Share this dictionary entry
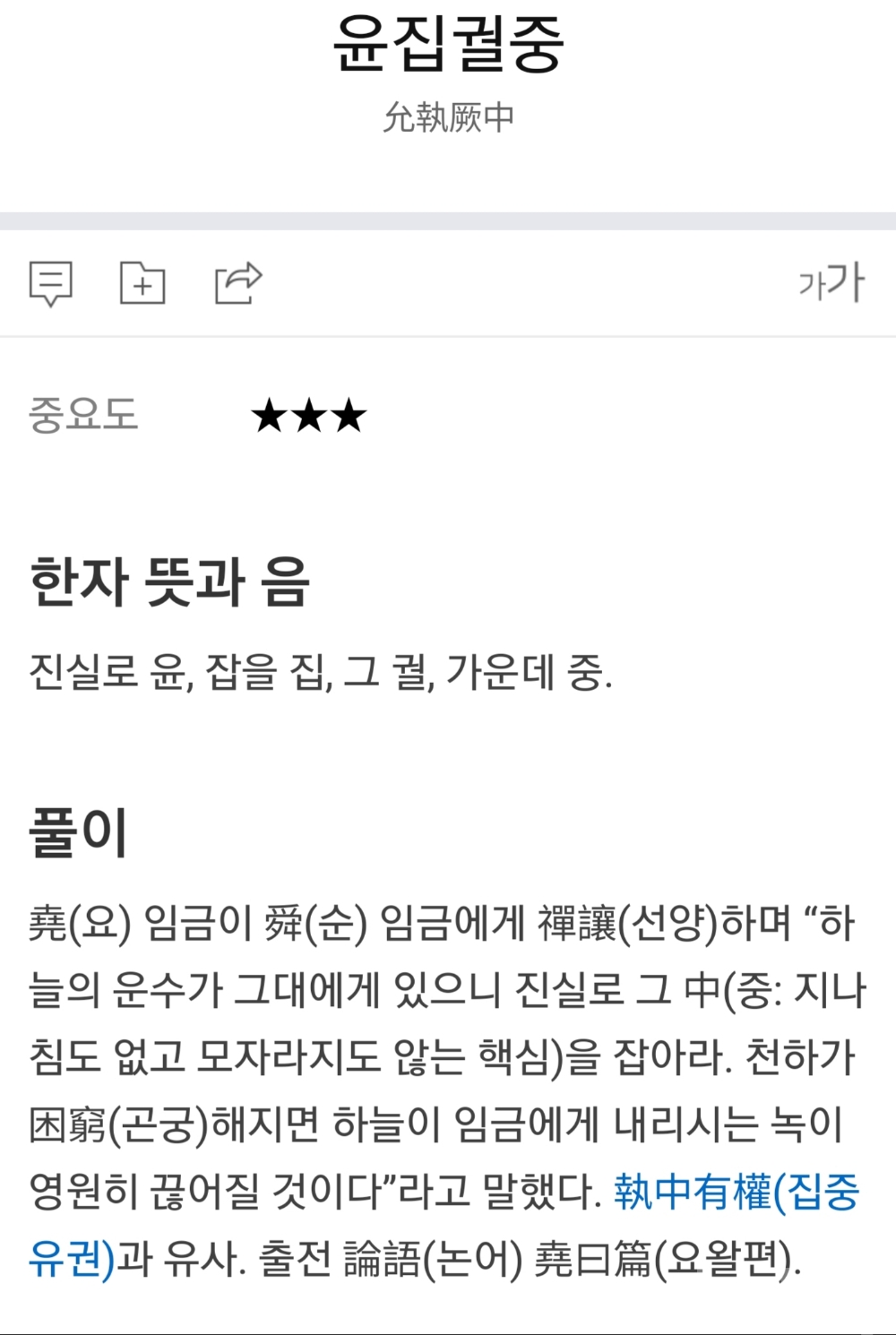 click(237, 283)
